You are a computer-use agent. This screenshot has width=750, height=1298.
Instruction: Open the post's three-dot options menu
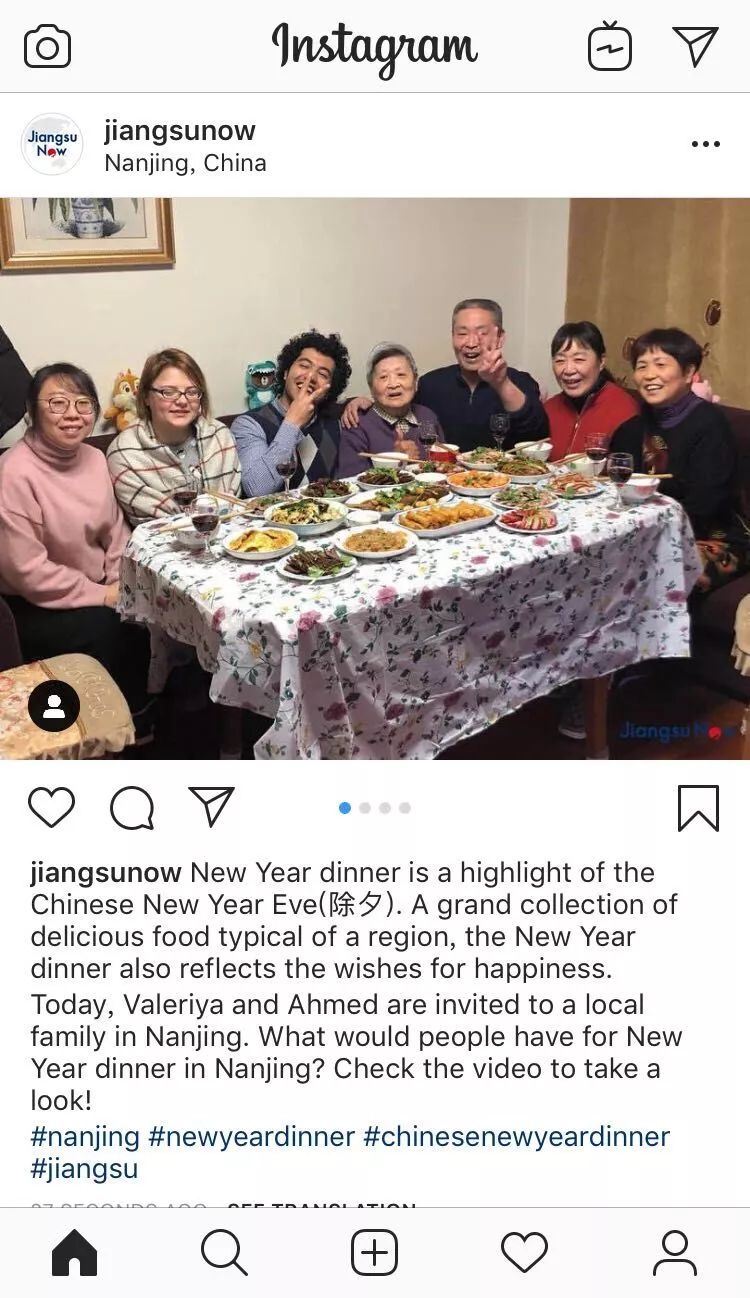[705, 145]
